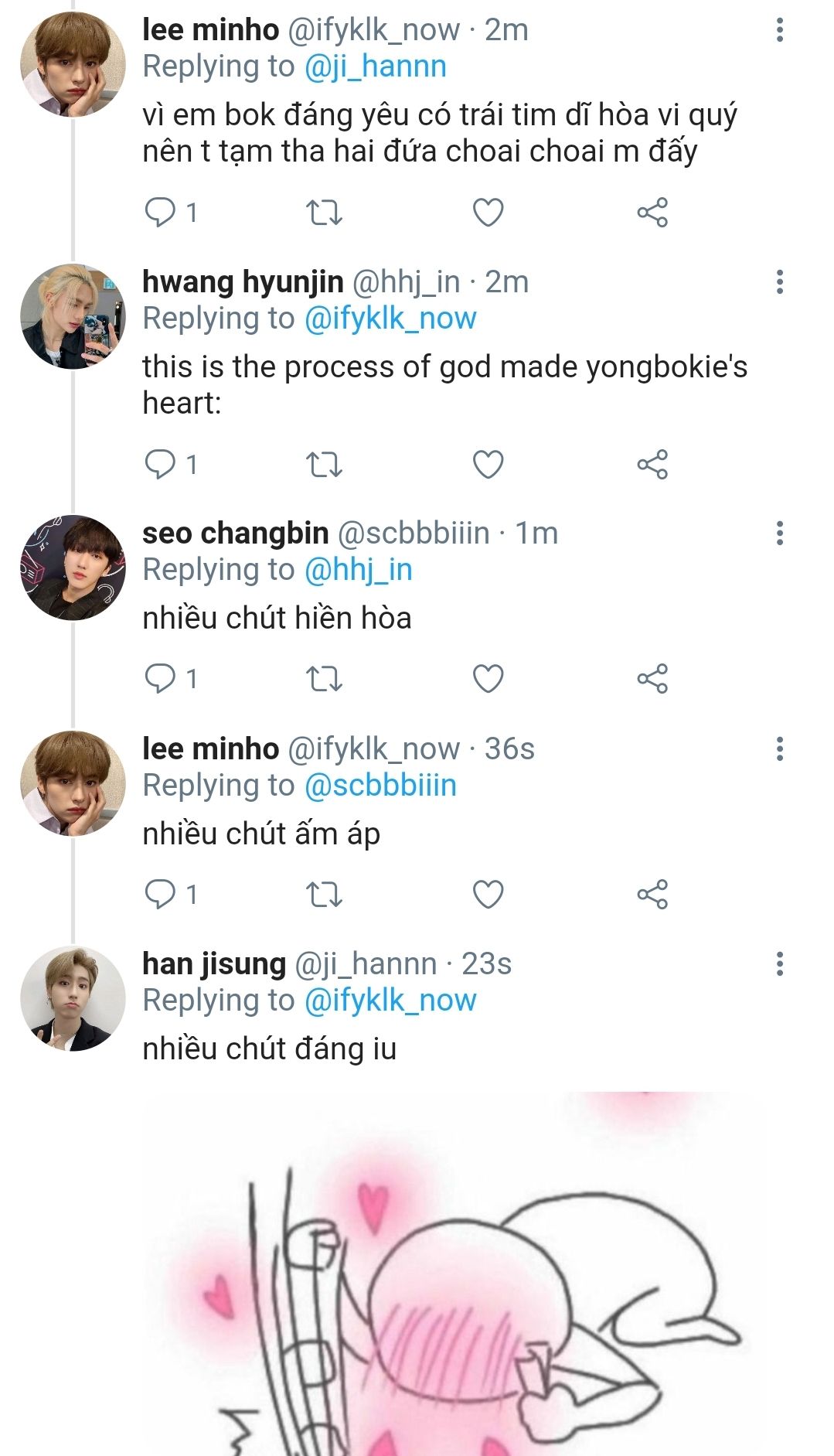Open the @scbbbiiin mention link
The width and height of the screenshot is (834, 1456).
tap(380, 786)
